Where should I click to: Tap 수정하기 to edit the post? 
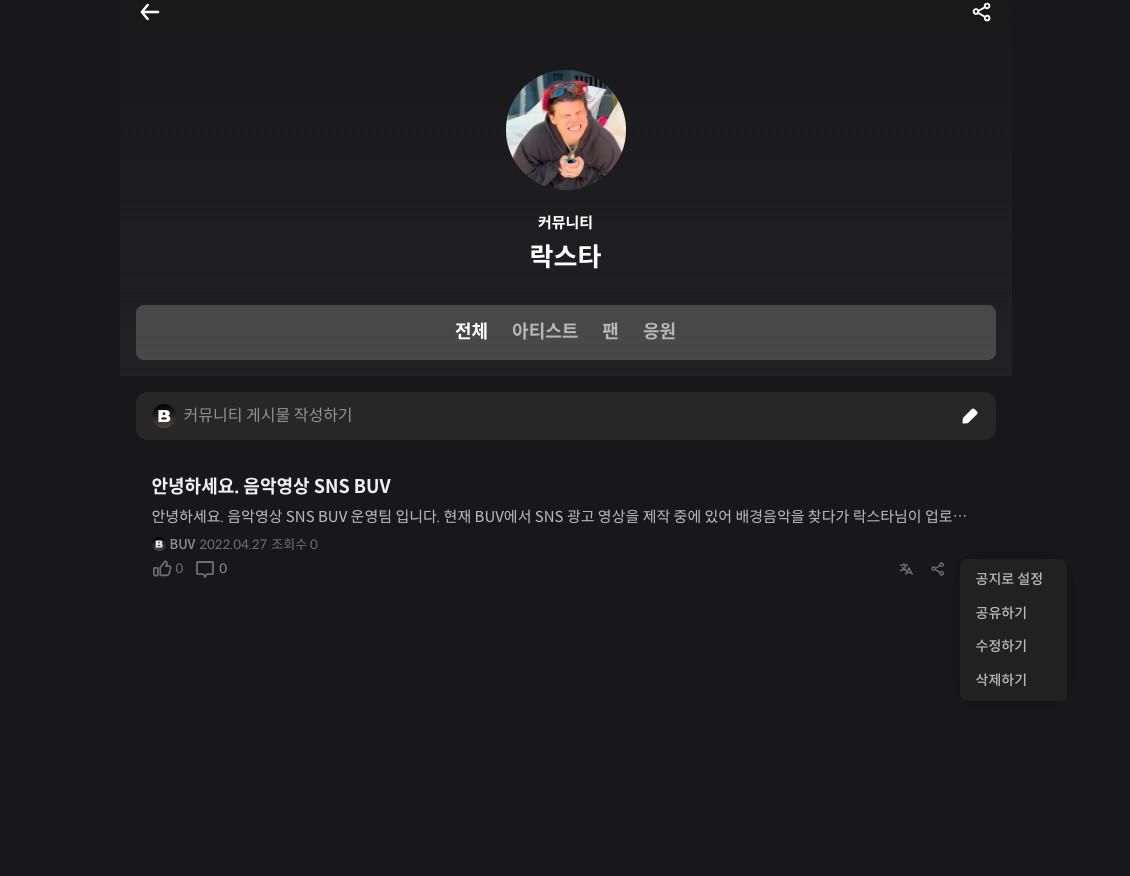coord(1001,646)
